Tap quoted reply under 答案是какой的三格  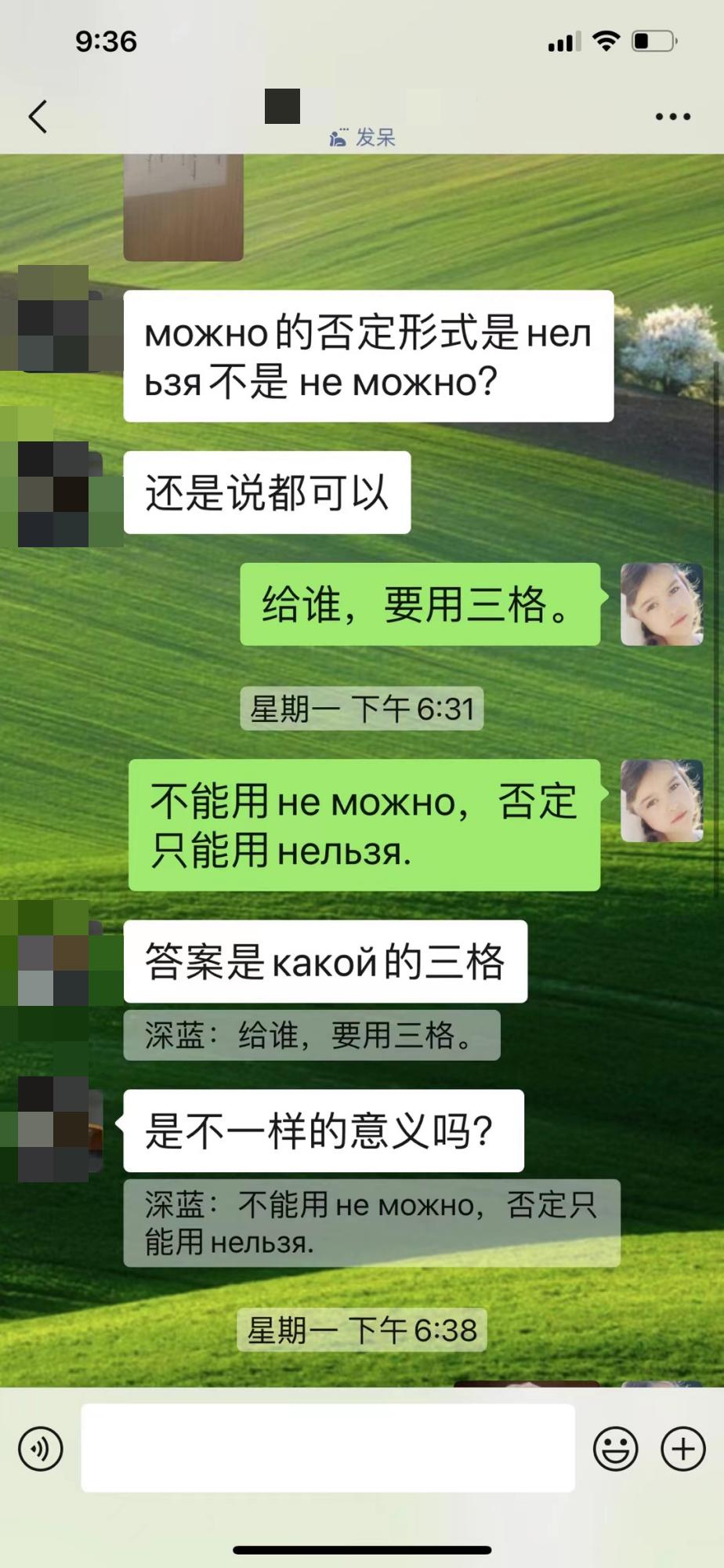[x=311, y=1036]
